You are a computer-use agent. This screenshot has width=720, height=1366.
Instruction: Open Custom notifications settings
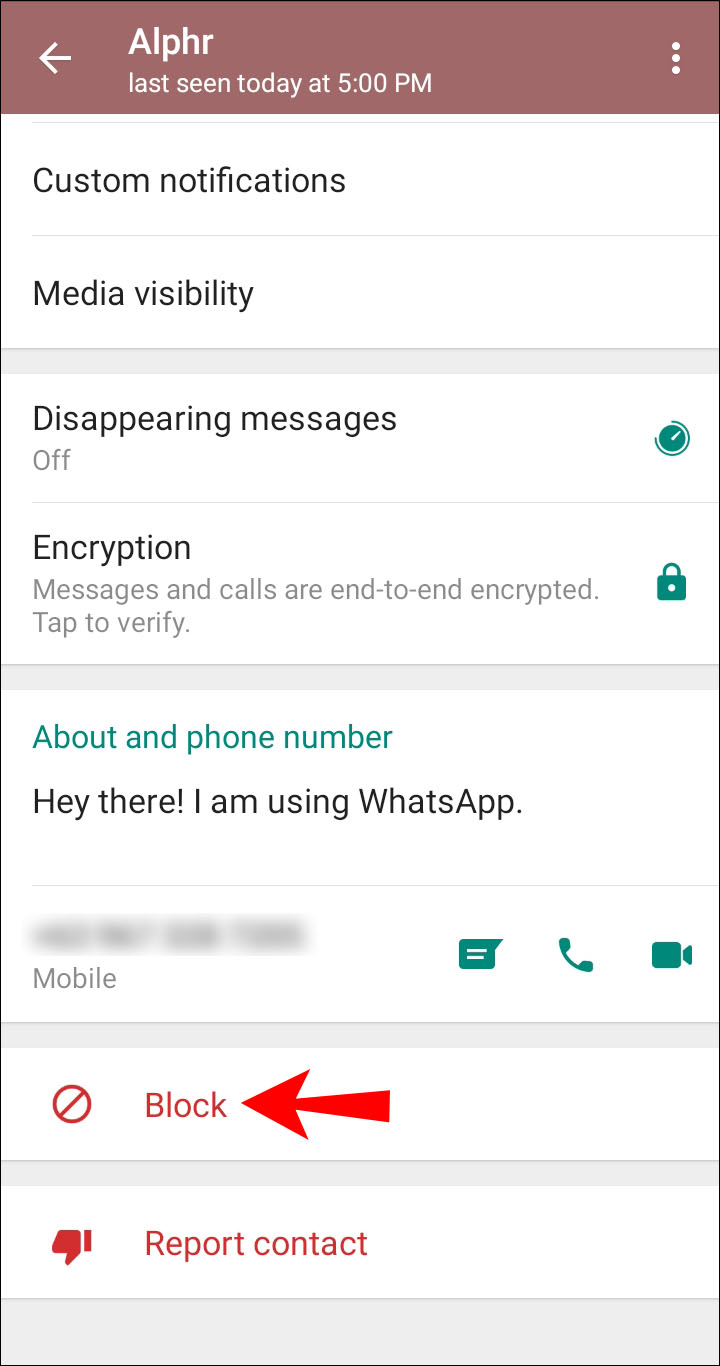[360, 180]
